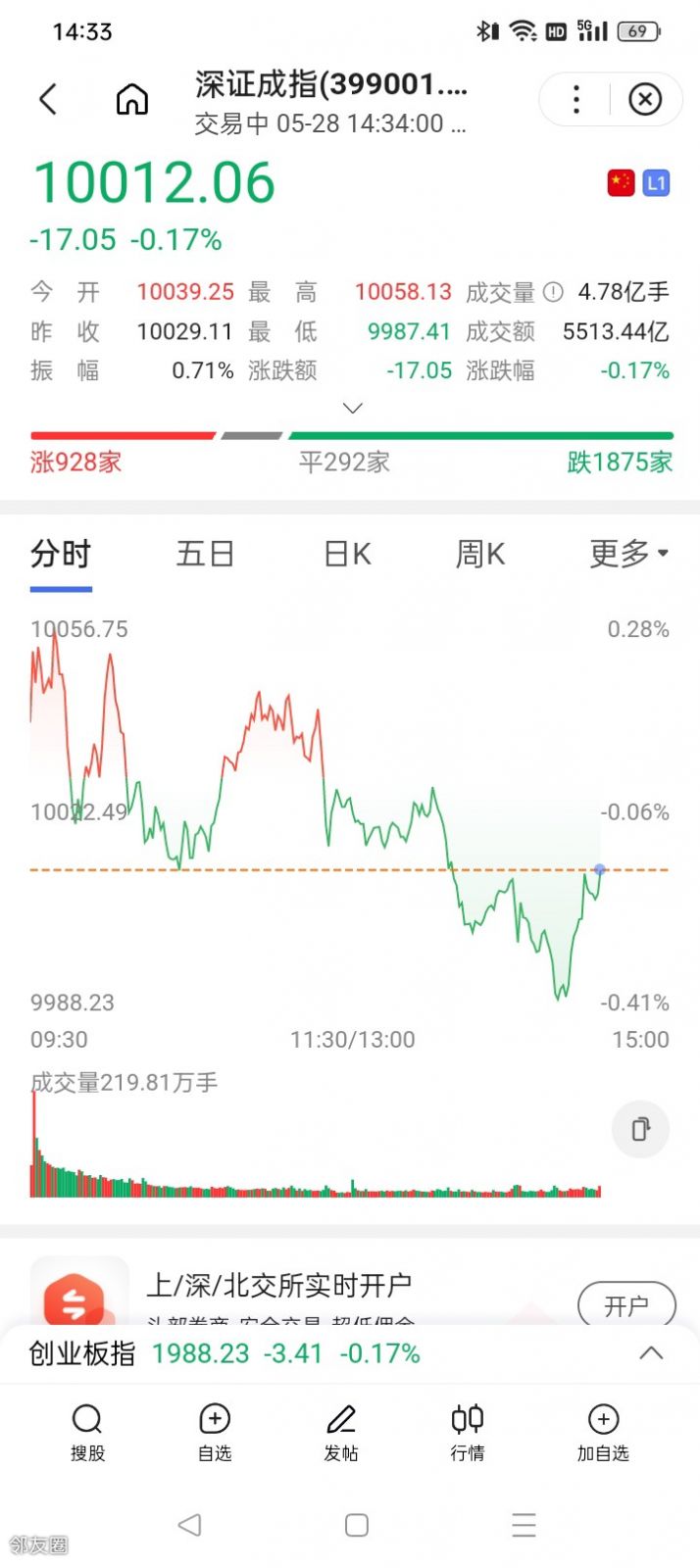The image size is (700, 1568).
Task: Open the home icon in header
Action: pos(132,99)
